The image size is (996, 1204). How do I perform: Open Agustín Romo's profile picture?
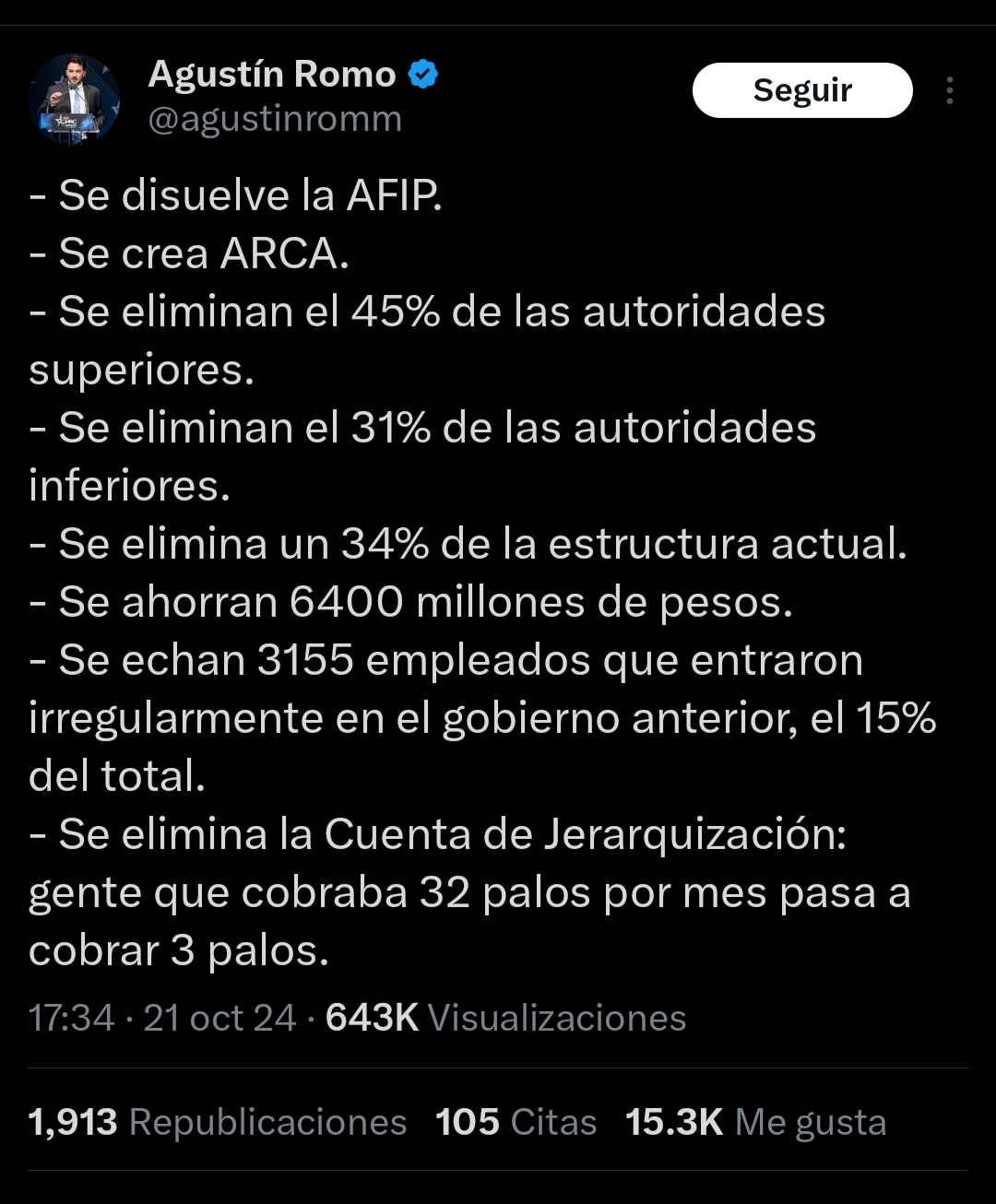75,100
